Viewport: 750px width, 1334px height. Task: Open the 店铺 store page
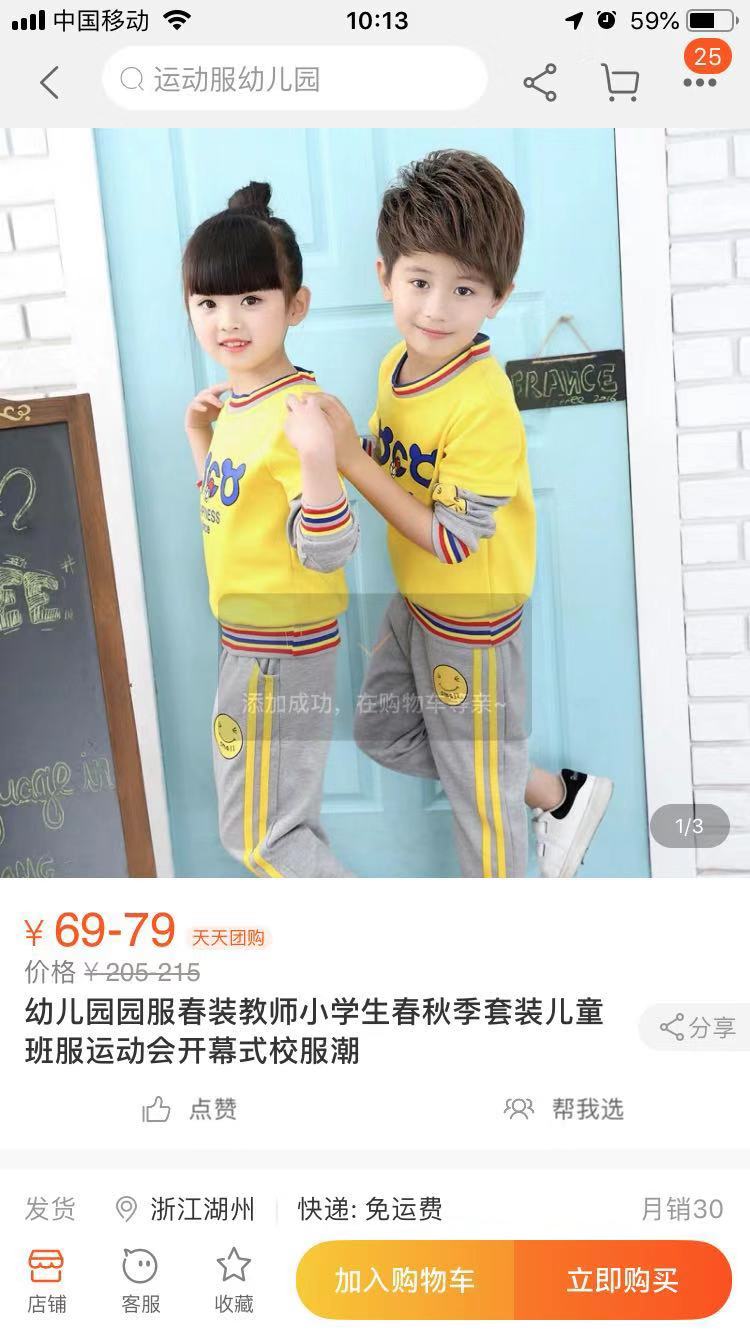pyautogui.click(x=46, y=1280)
